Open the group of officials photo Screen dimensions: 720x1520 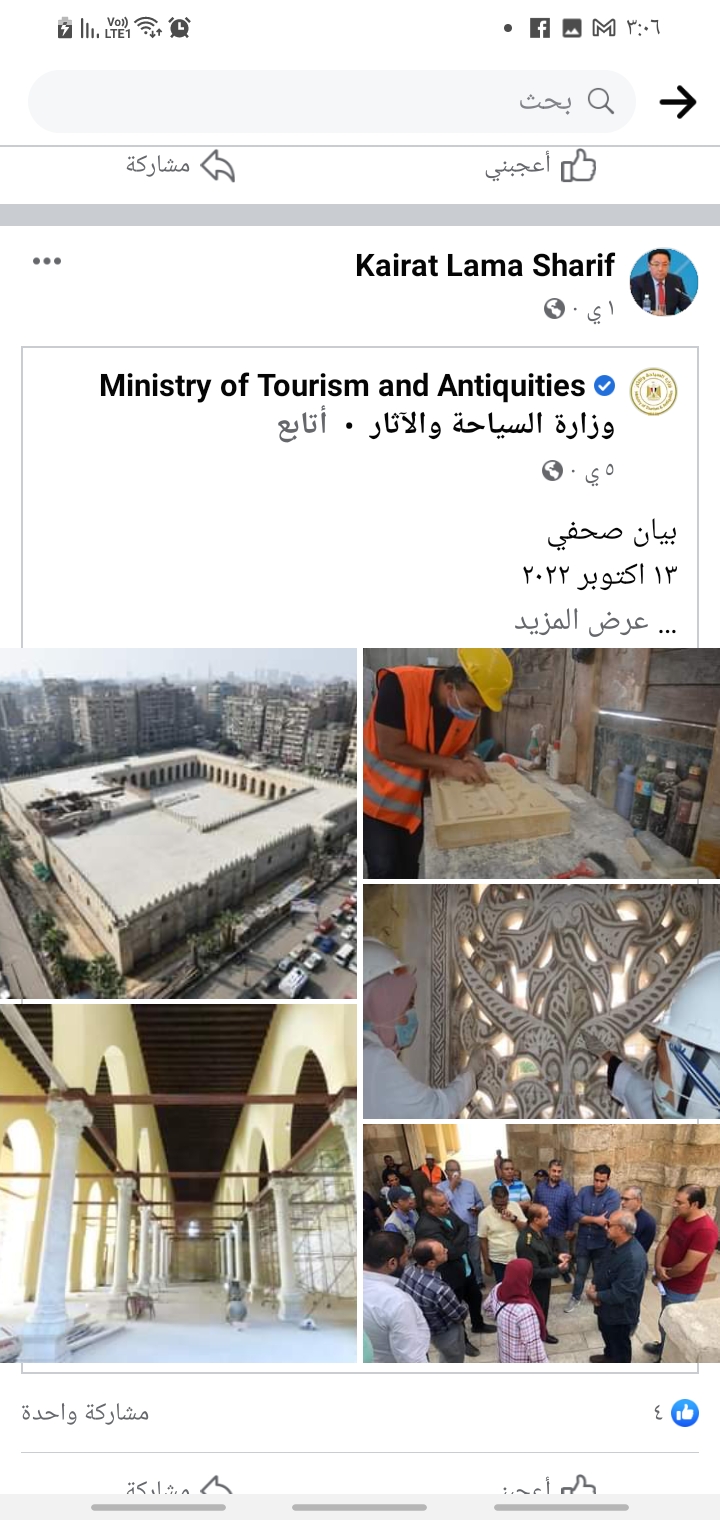pyautogui.click(x=541, y=1243)
